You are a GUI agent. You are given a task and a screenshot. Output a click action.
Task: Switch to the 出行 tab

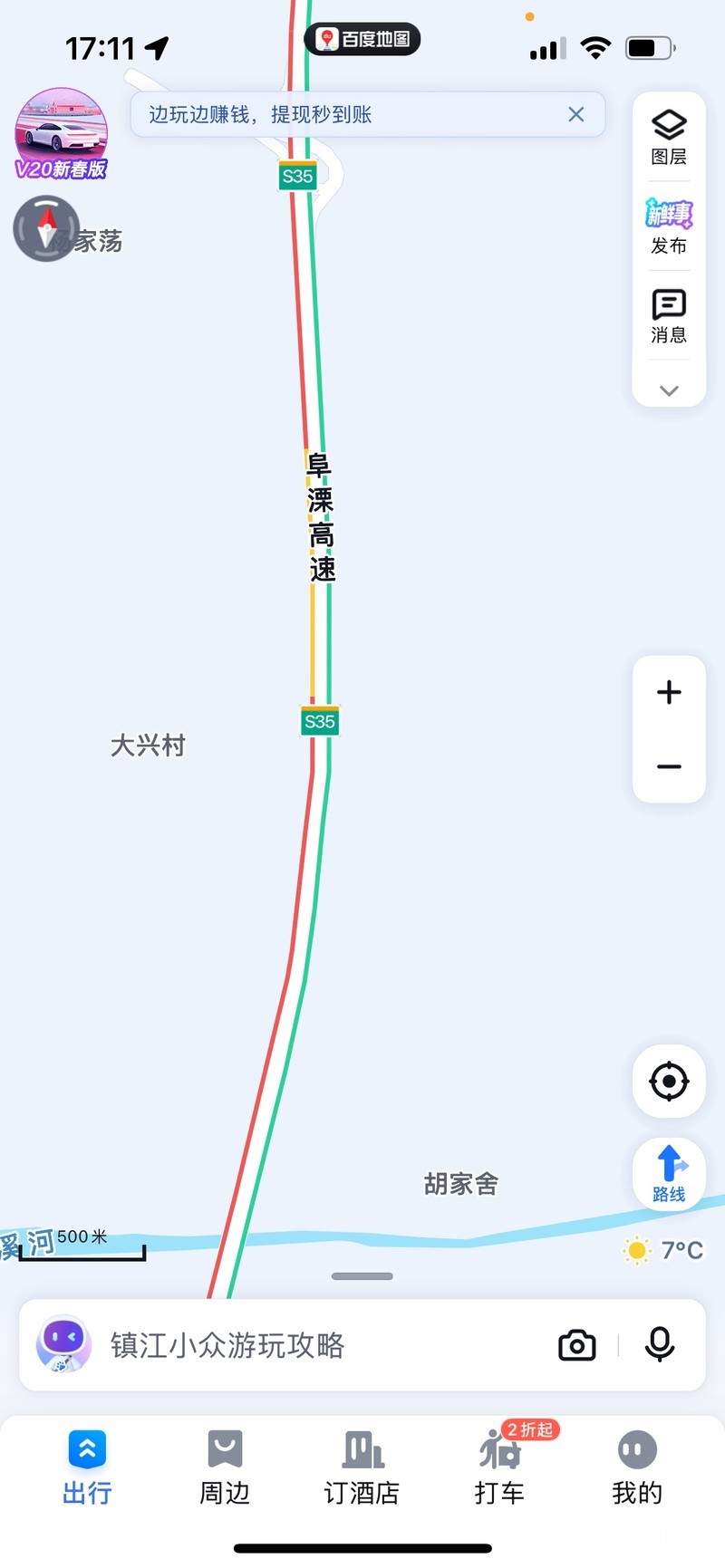(87, 1467)
